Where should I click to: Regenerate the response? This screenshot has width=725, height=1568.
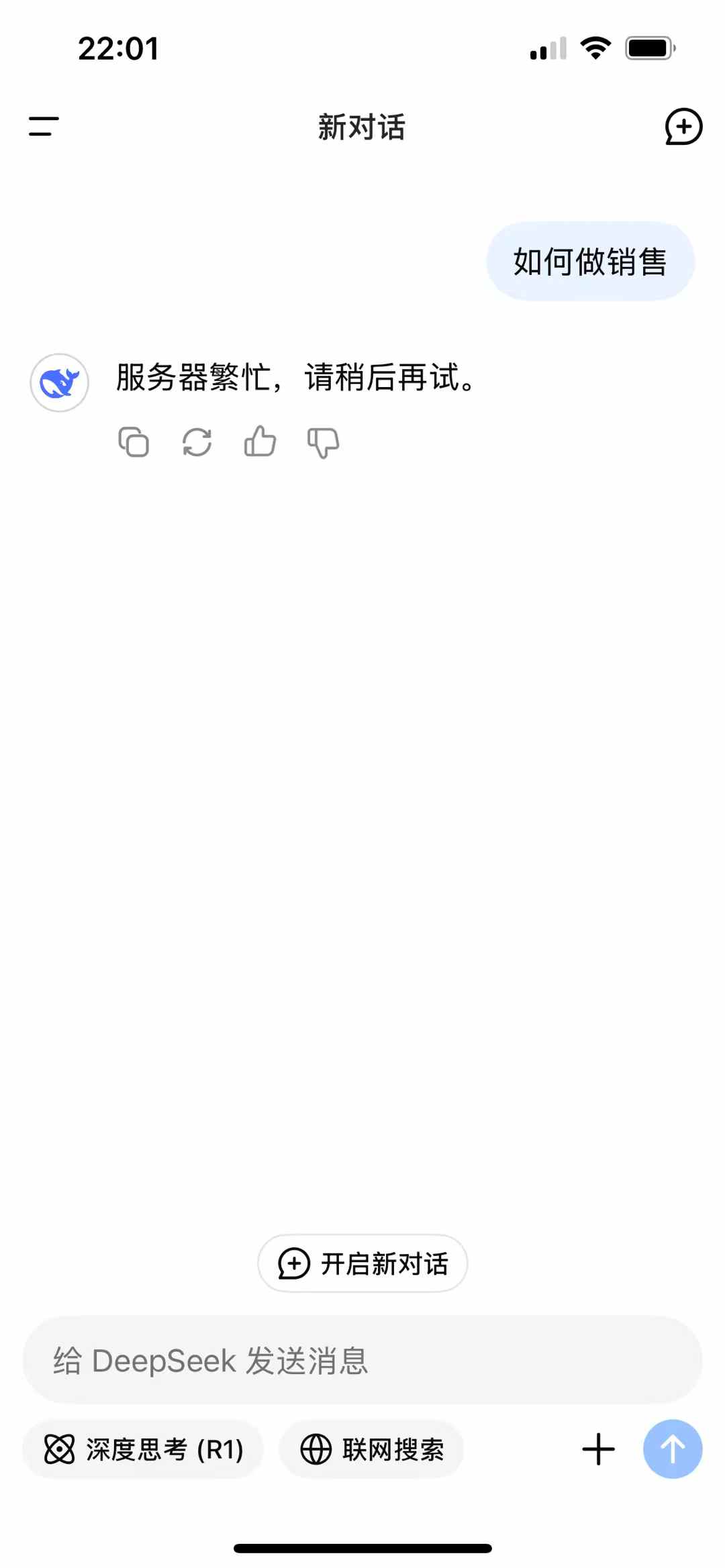coord(197,442)
